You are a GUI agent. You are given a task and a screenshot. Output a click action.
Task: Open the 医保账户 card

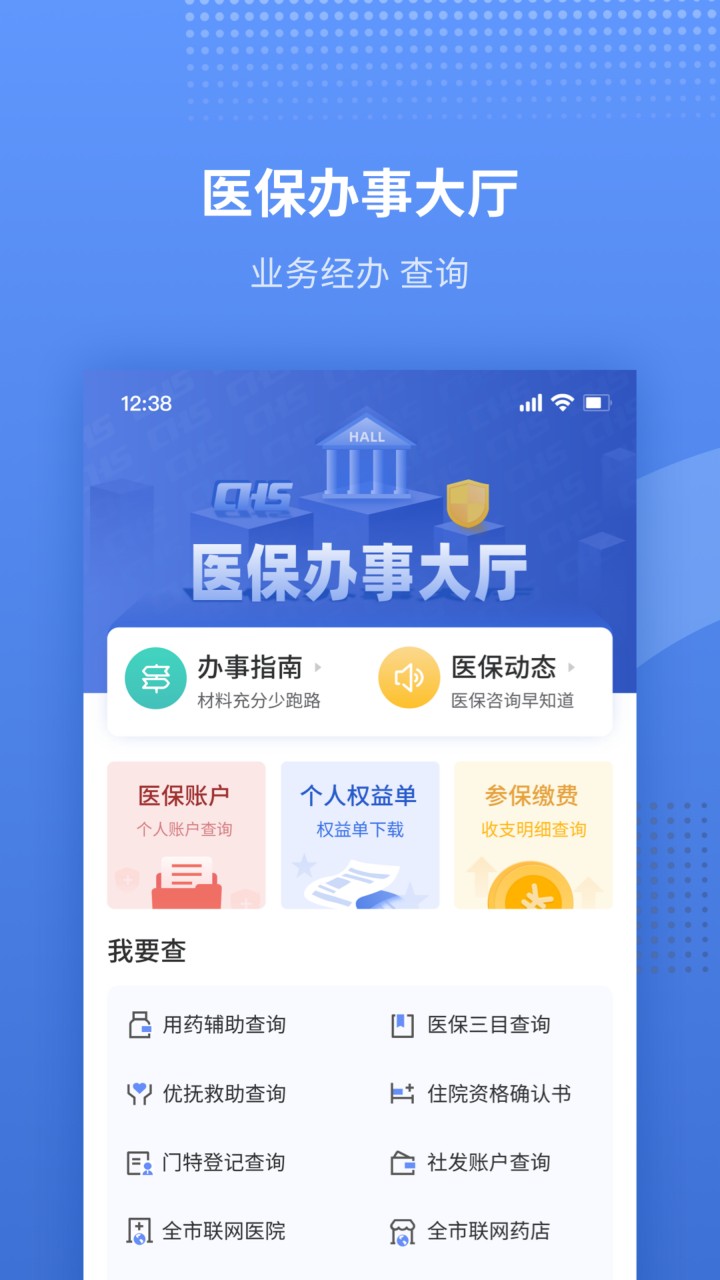tap(186, 835)
